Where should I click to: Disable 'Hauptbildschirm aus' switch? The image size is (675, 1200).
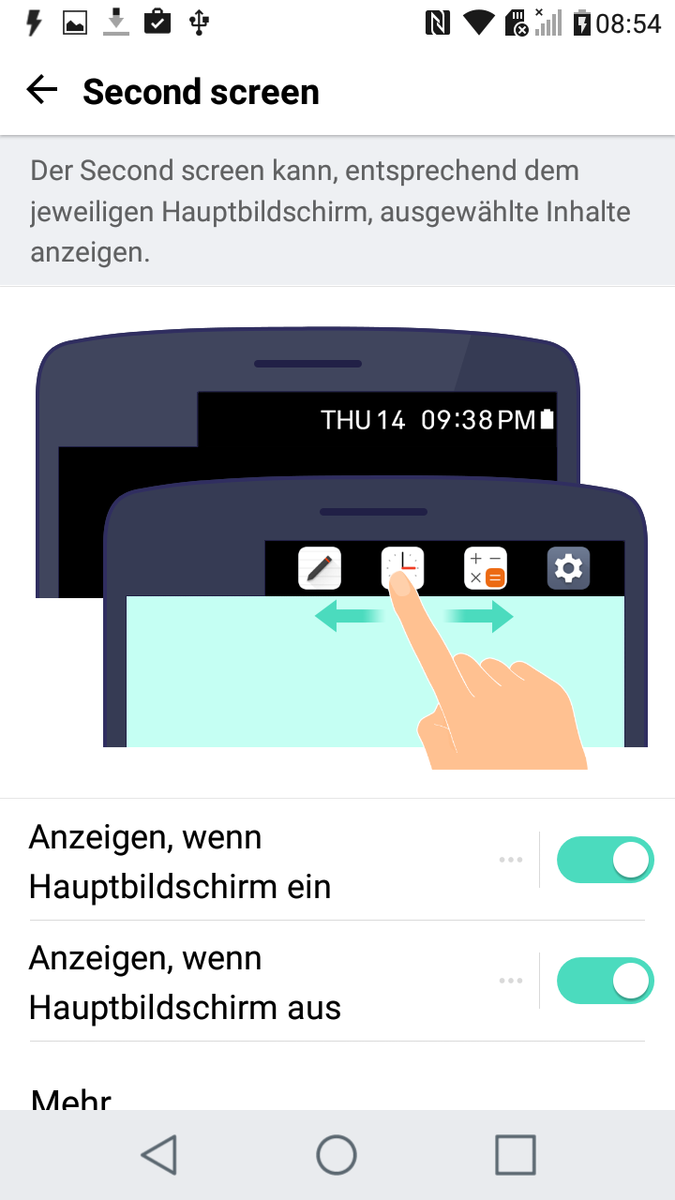tap(604, 981)
